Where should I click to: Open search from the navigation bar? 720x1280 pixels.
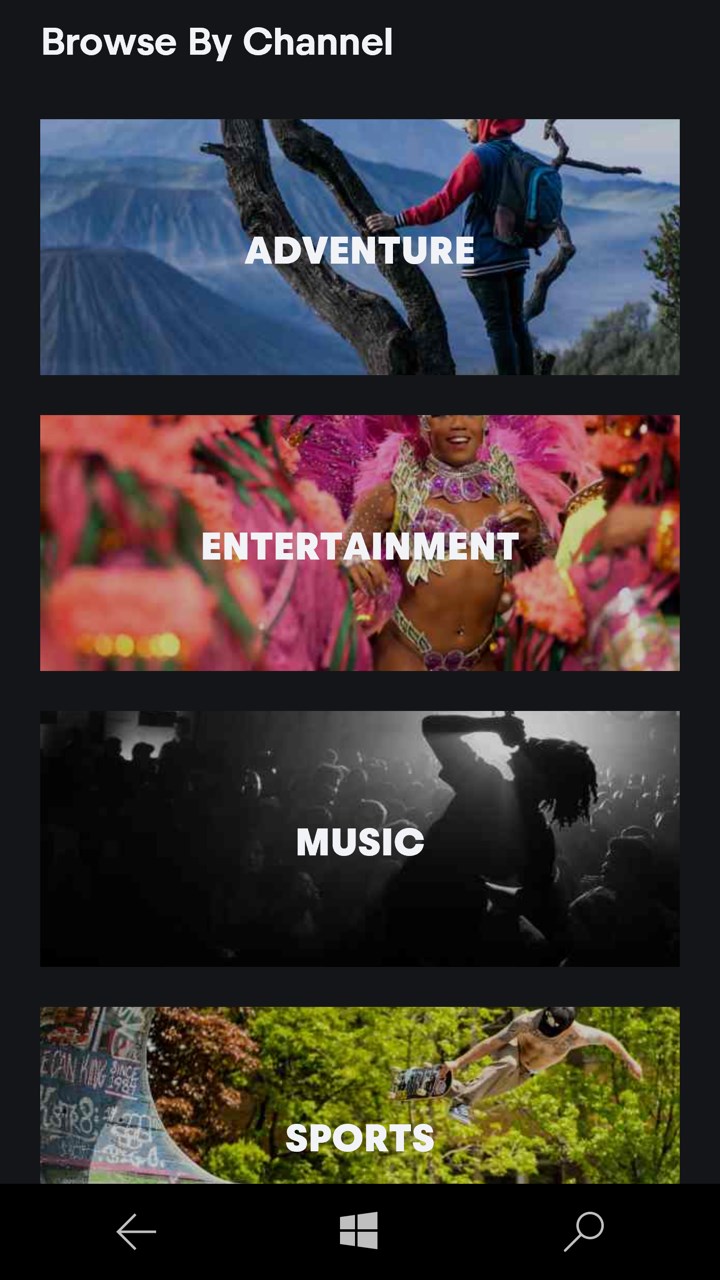coord(584,1232)
